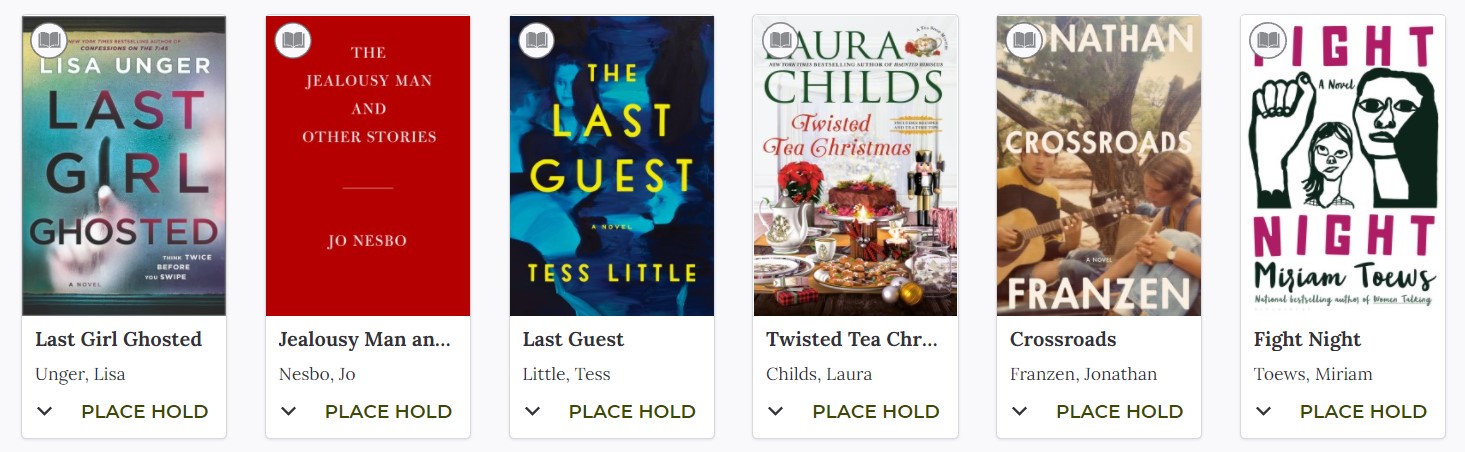Place hold on Crossroads by Franzen
This screenshot has height=452, width=1465.
[1119, 412]
